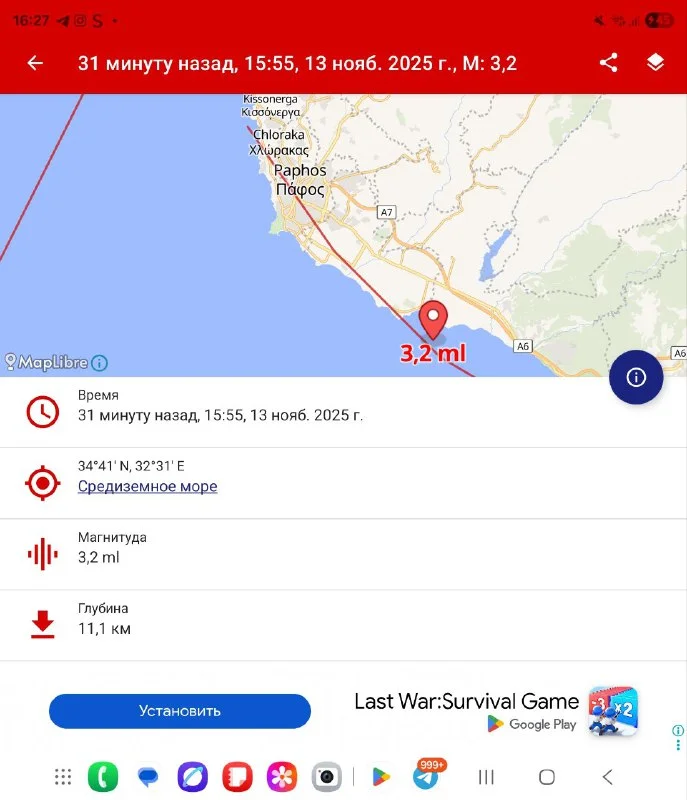Open the all apps grid in taskbar
This screenshot has height=800, width=687.
tap(63, 776)
